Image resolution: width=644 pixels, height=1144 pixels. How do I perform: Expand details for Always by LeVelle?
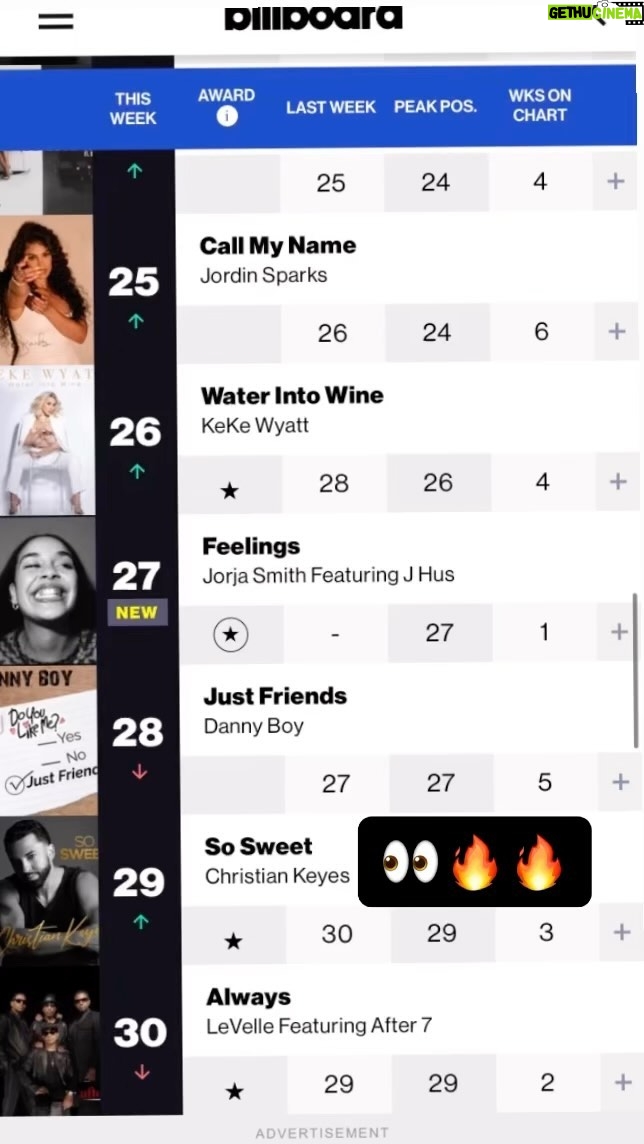click(623, 1082)
